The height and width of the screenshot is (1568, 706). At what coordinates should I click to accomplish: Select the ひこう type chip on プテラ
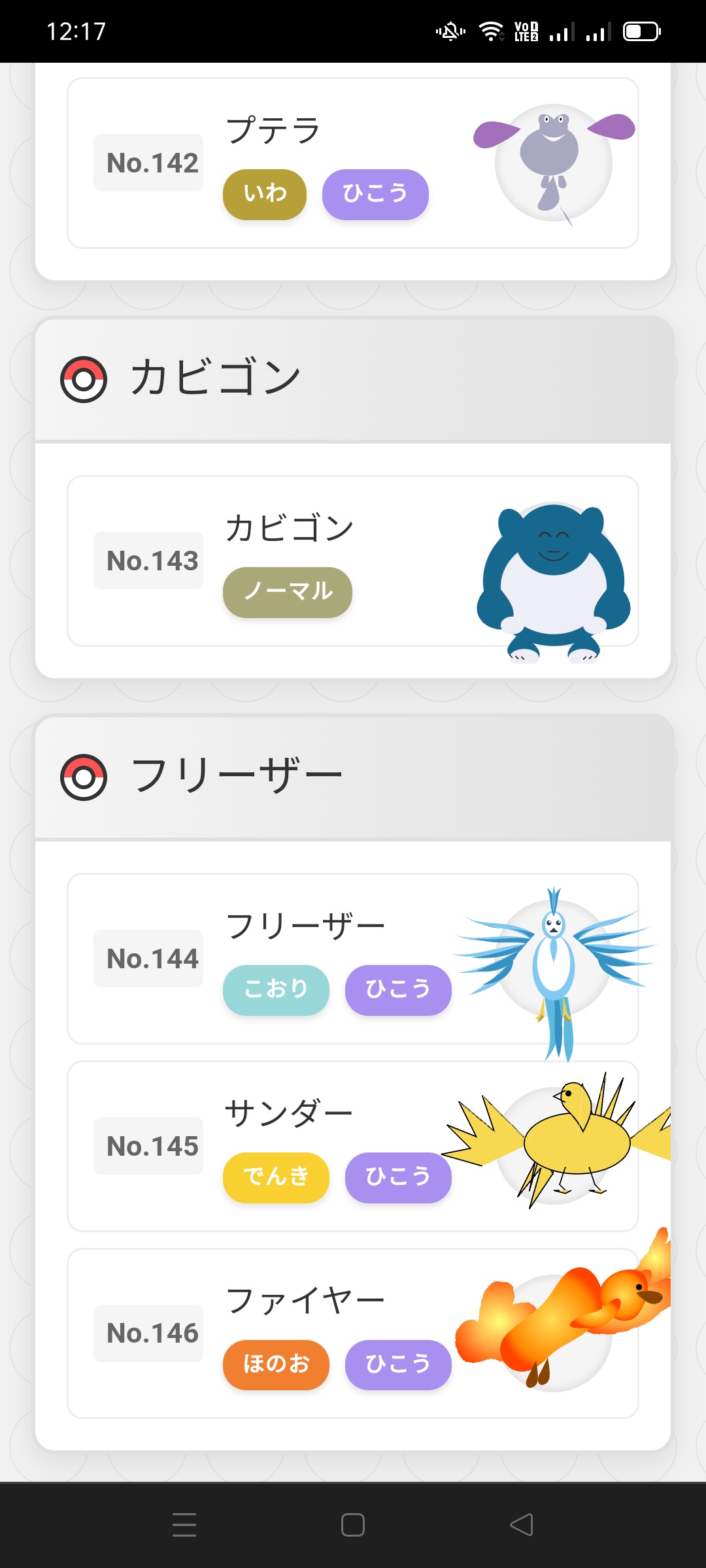[375, 194]
